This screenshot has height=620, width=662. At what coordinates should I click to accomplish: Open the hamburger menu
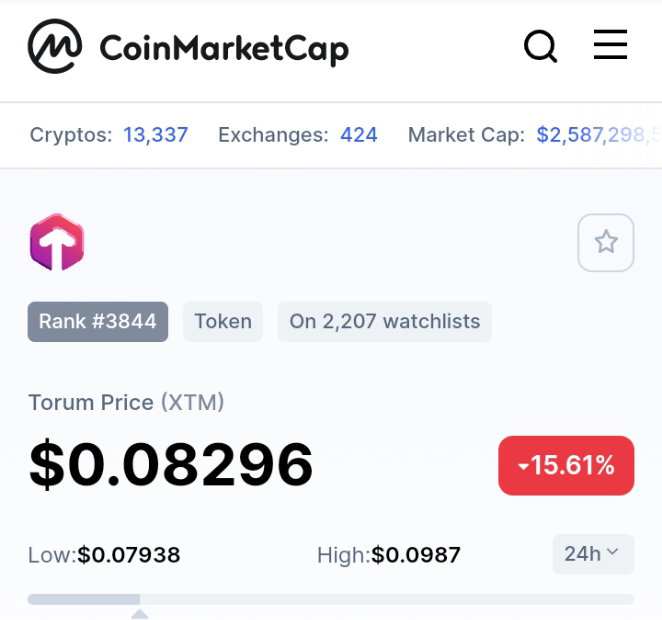[610, 44]
